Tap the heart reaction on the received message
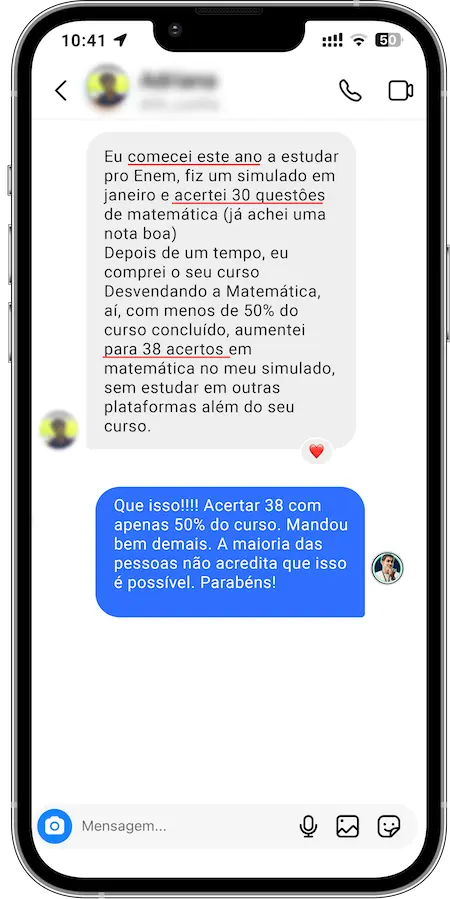The height and width of the screenshot is (899, 450). click(316, 451)
